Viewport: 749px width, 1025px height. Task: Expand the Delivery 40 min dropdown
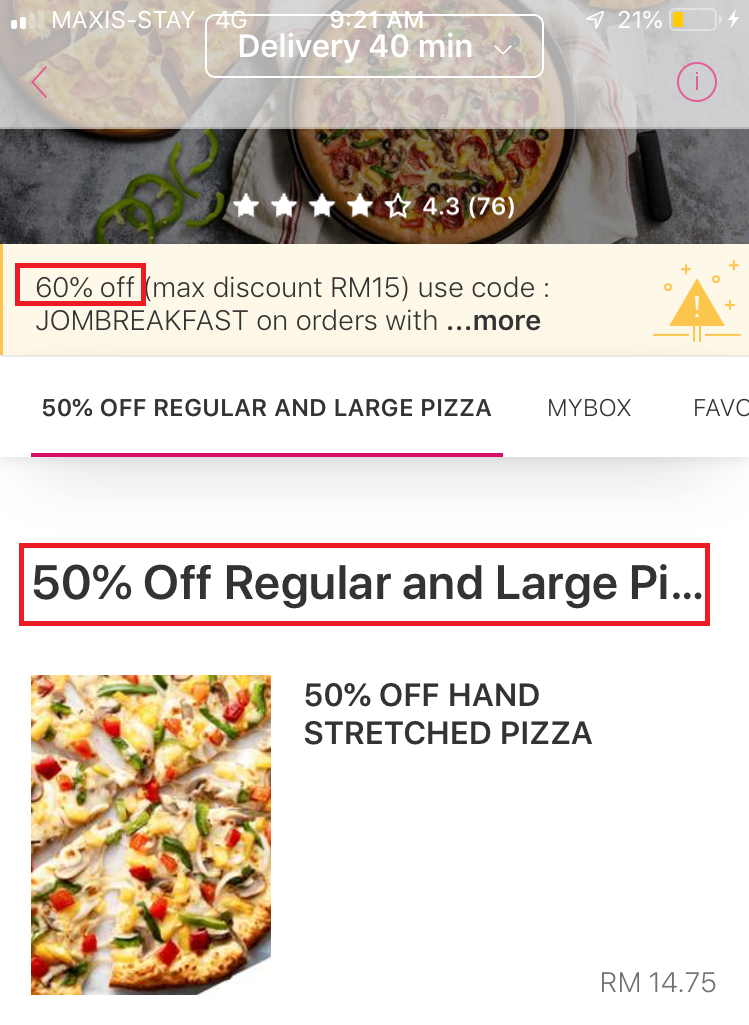tap(374, 47)
